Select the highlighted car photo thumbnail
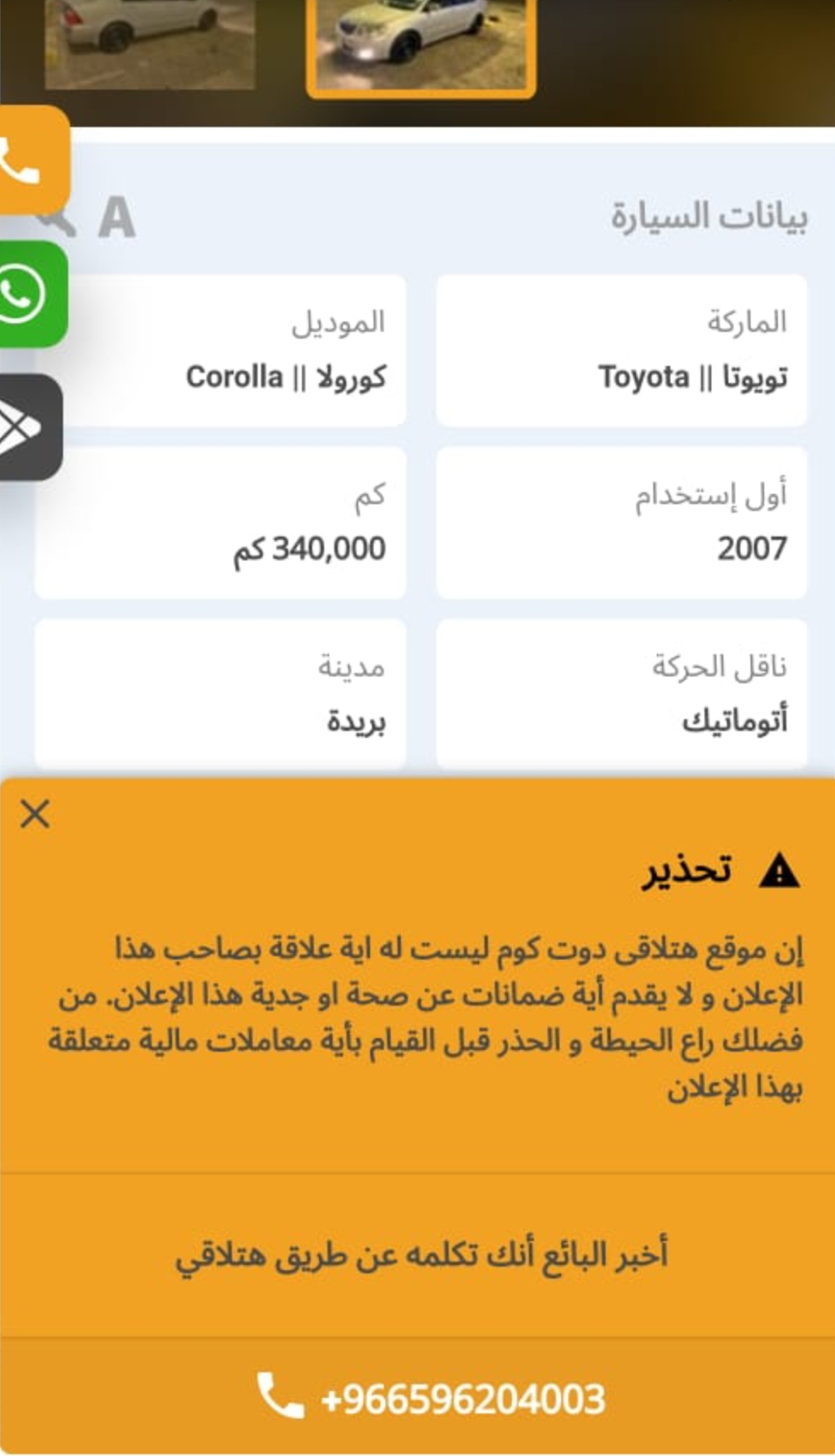The height and width of the screenshot is (1456, 835). pyautogui.click(x=421, y=44)
